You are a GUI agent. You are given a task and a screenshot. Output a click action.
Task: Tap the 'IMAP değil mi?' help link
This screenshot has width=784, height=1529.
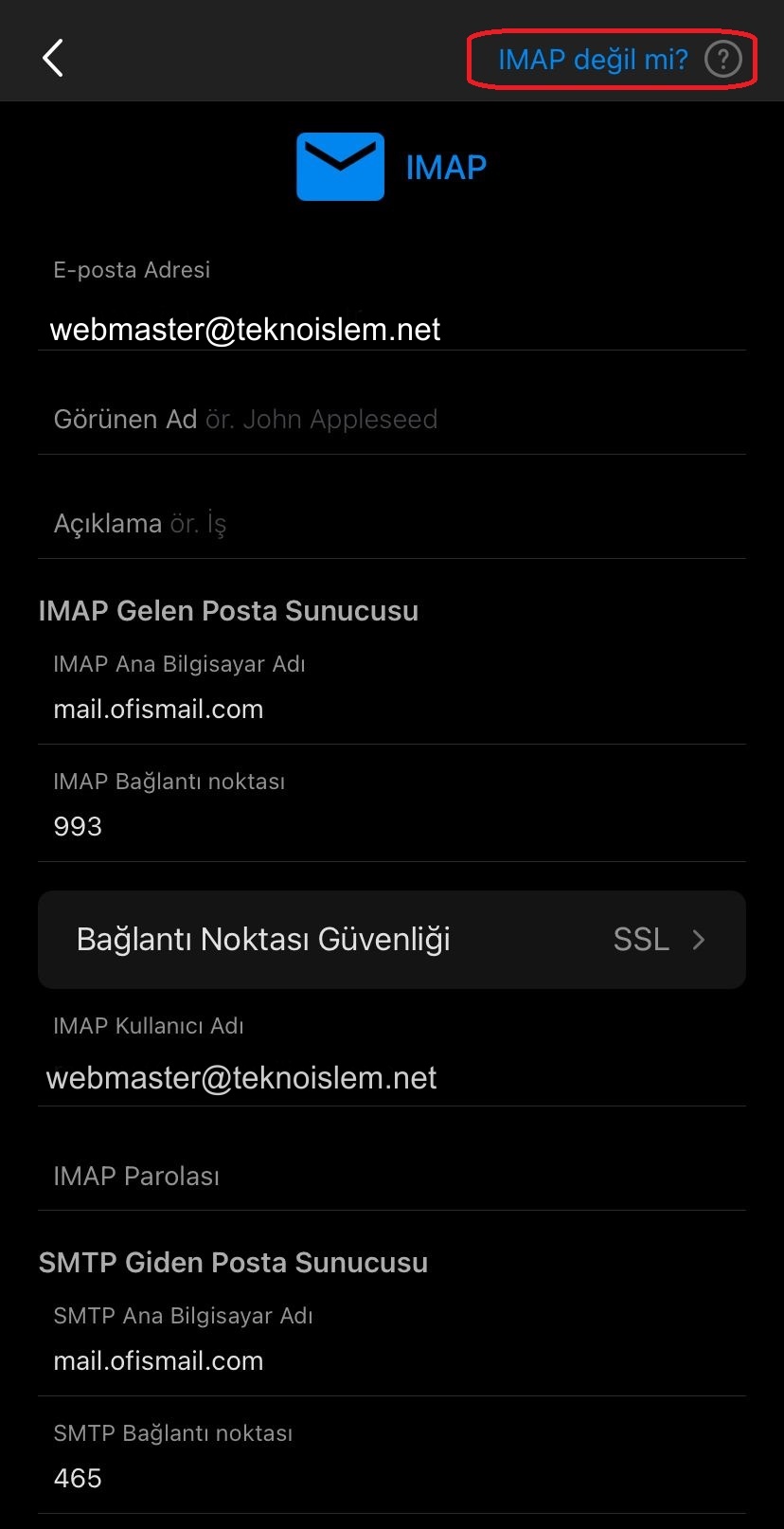[x=612, y=60]
